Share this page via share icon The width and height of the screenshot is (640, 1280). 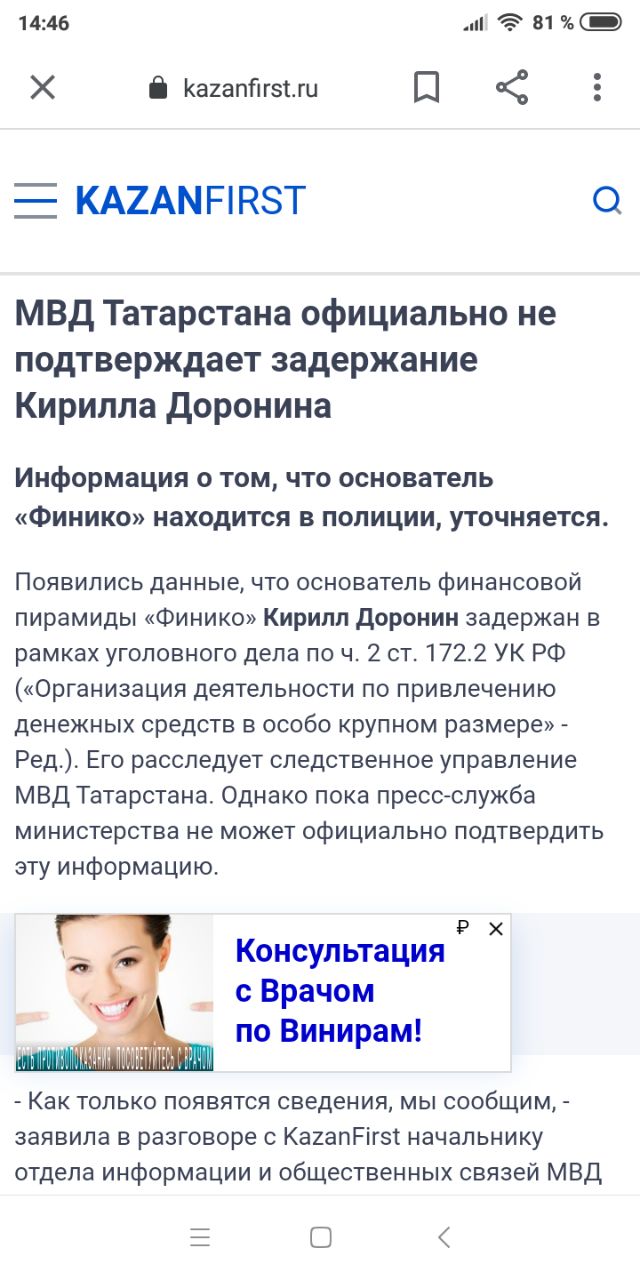(x=512, y=88)
